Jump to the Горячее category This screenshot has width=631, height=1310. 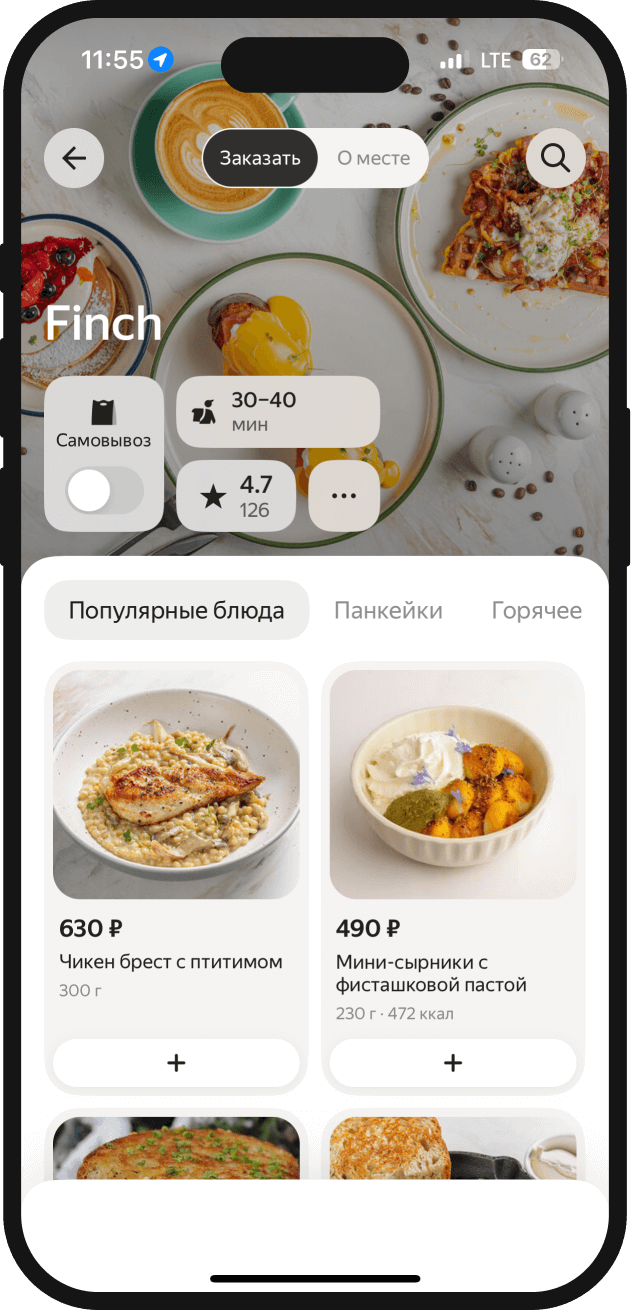[x=536, y=610]
